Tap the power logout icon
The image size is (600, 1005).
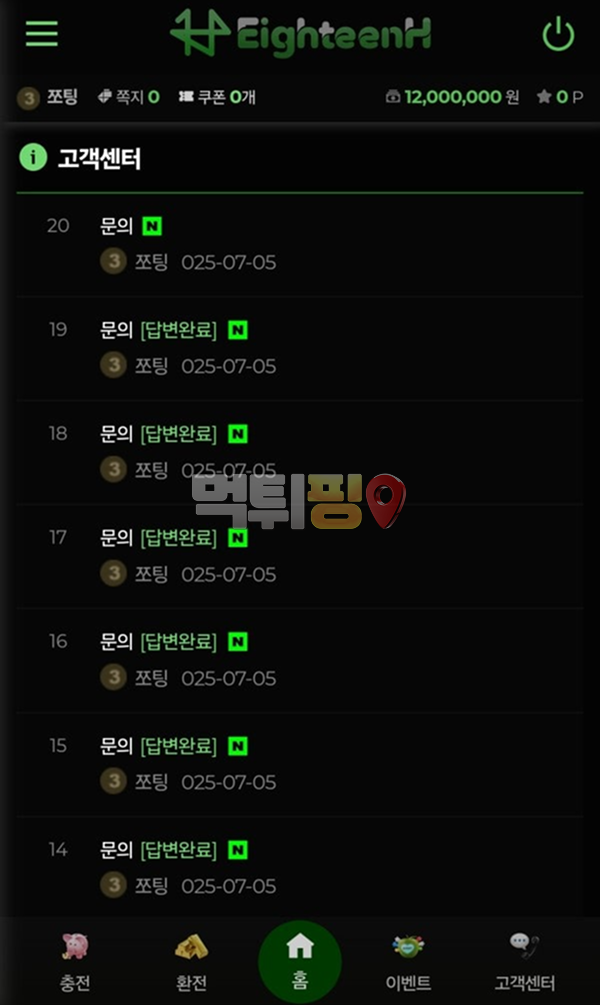click(x=558, y=35)
